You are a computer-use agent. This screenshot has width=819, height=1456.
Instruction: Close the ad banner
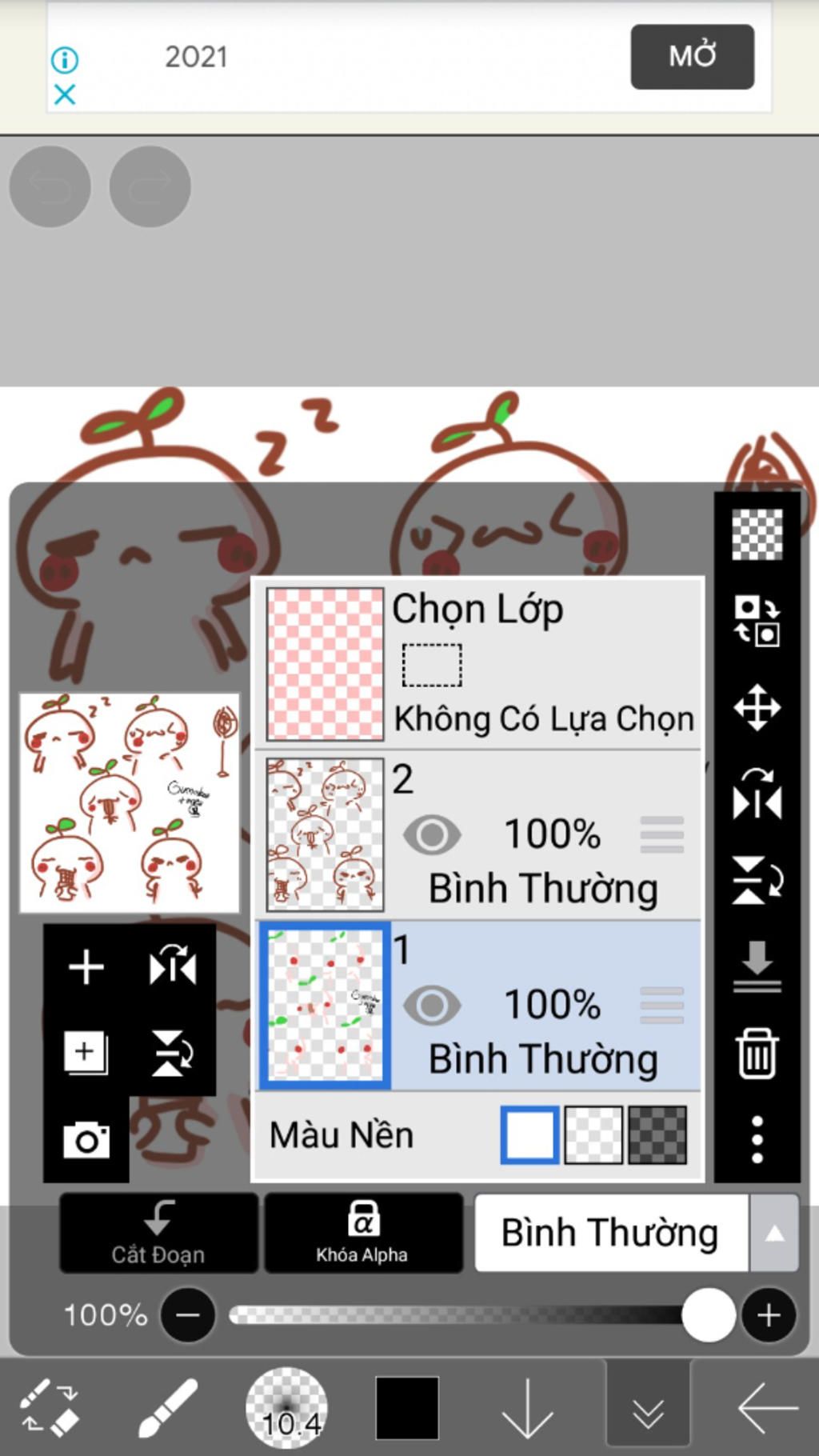[x=65, y=95]
